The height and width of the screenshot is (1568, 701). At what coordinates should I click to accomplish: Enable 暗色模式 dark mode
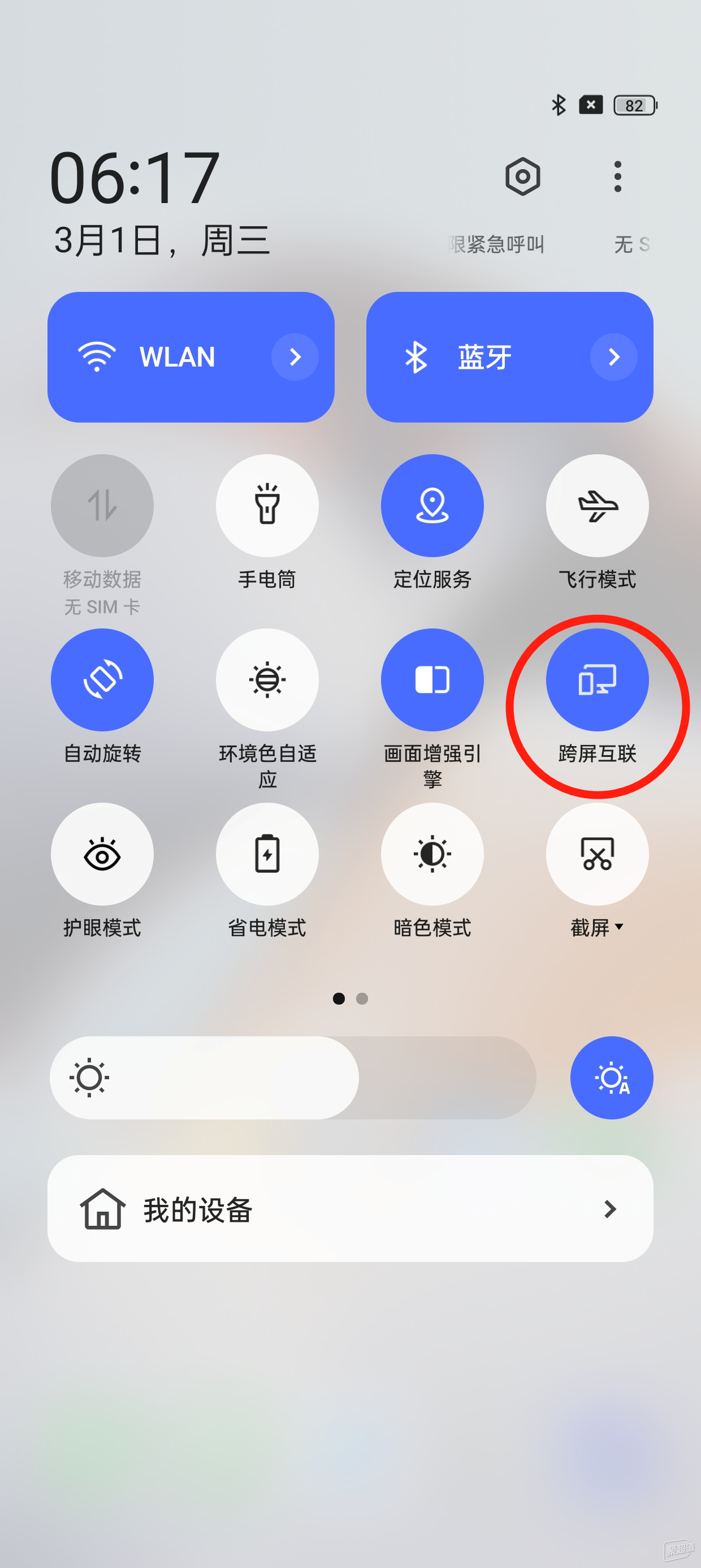tap(432, 854)
